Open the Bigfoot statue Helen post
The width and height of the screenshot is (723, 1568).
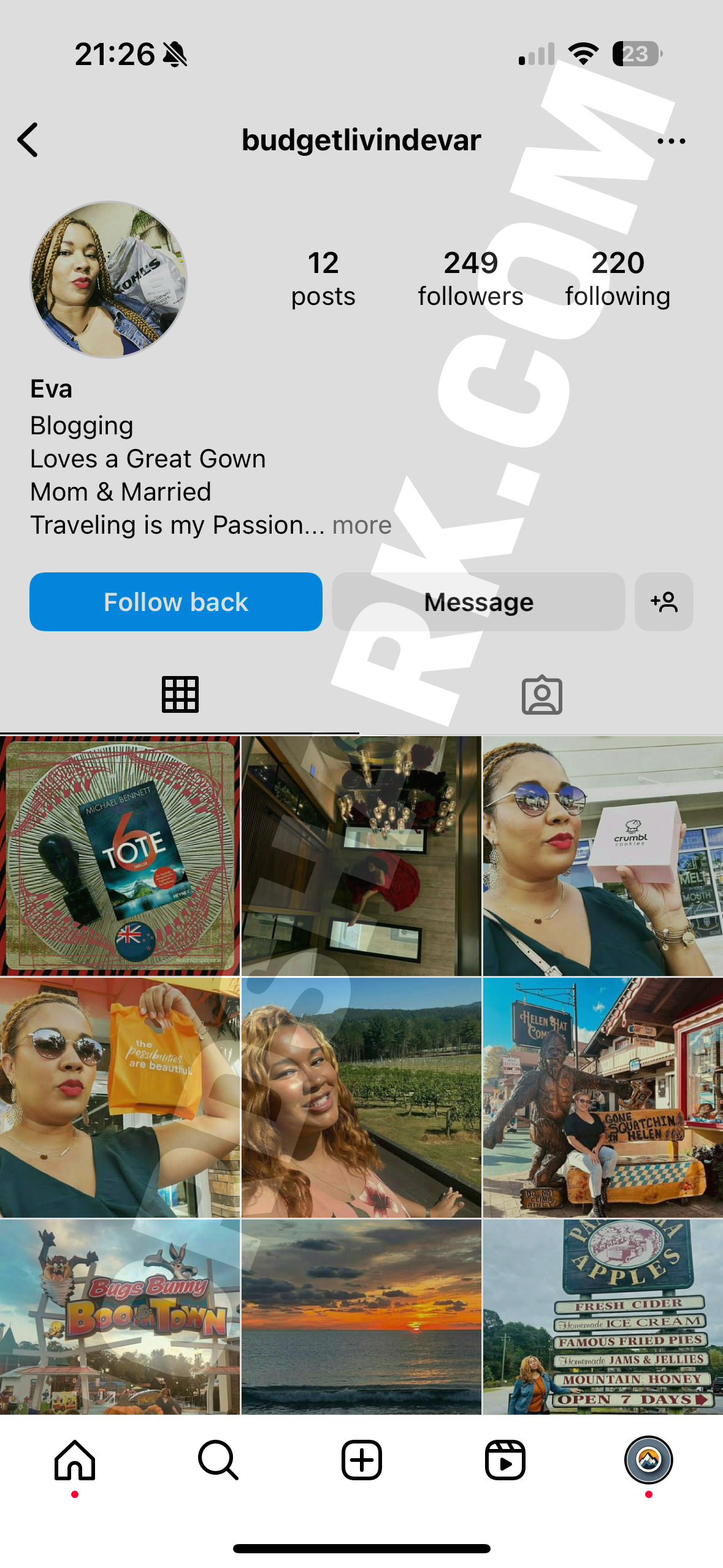point(603,1097)
